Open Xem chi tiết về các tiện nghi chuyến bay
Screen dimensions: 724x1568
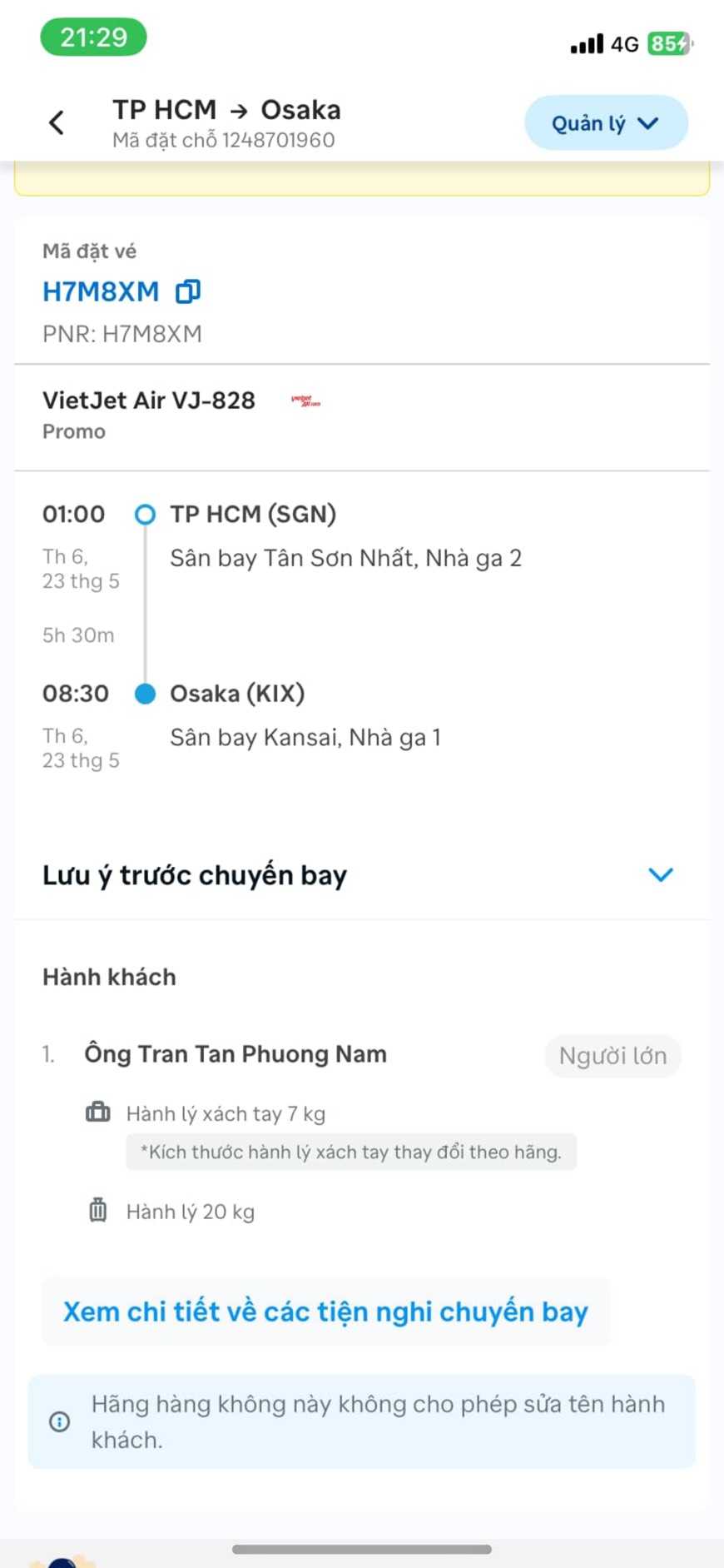point(325,1312)
